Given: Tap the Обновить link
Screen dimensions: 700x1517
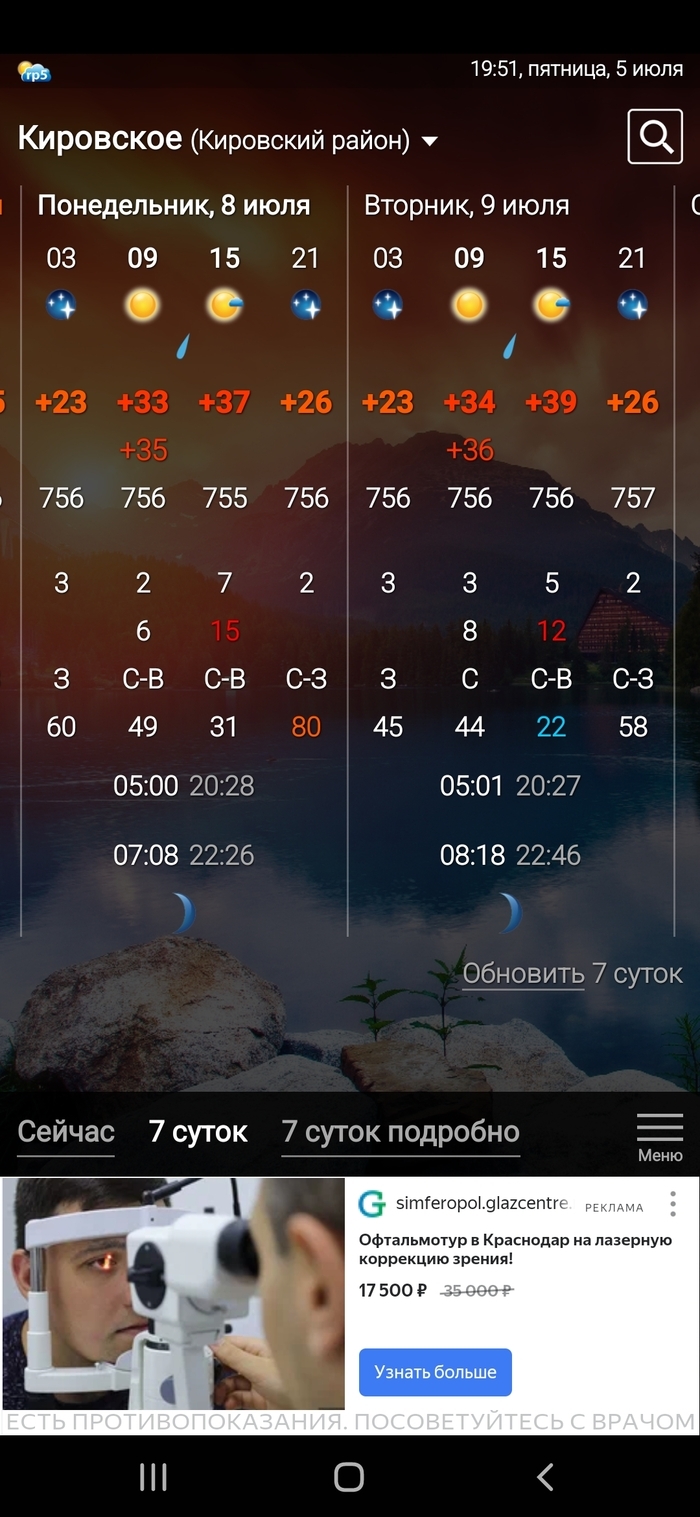Looking at the screenshot, I should (523, 973).
